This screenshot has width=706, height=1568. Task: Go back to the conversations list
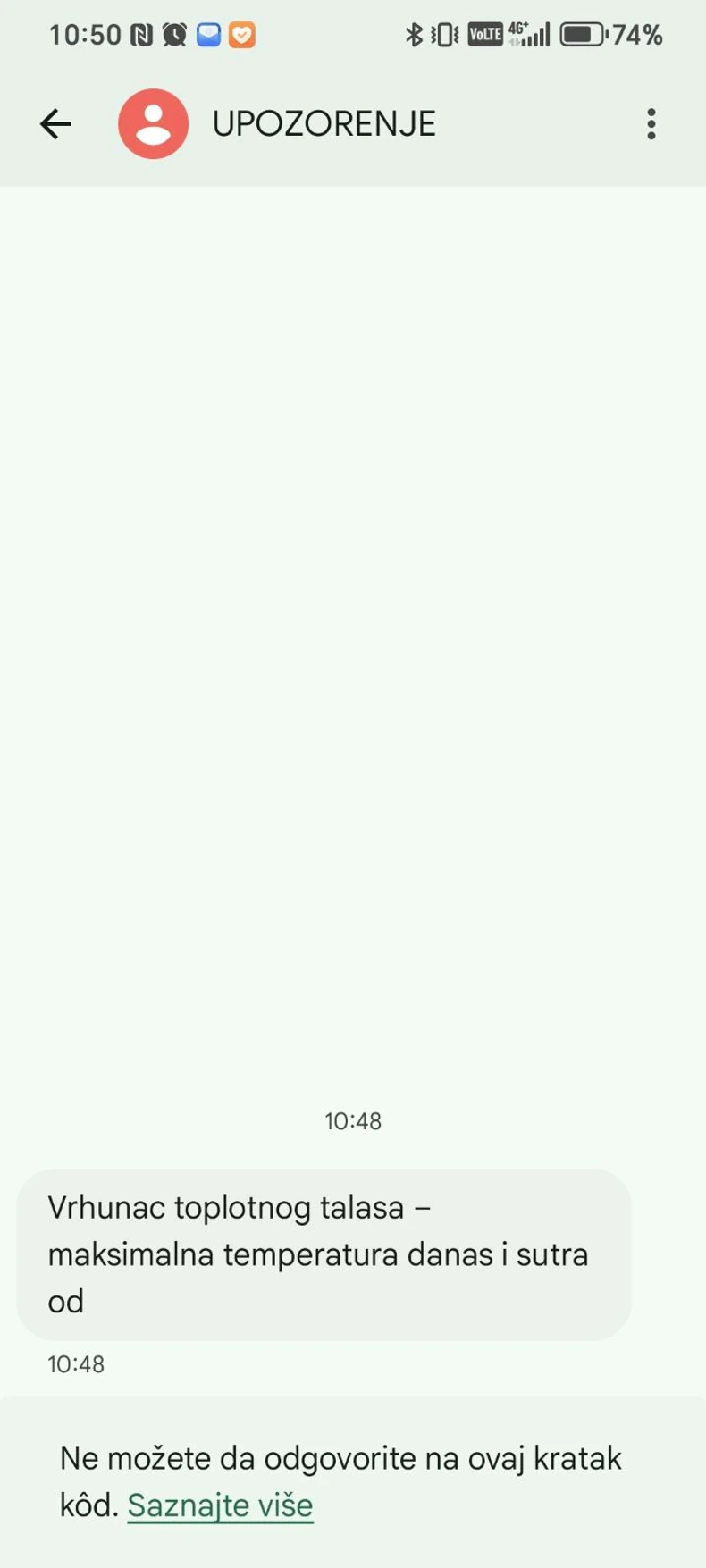55,123
